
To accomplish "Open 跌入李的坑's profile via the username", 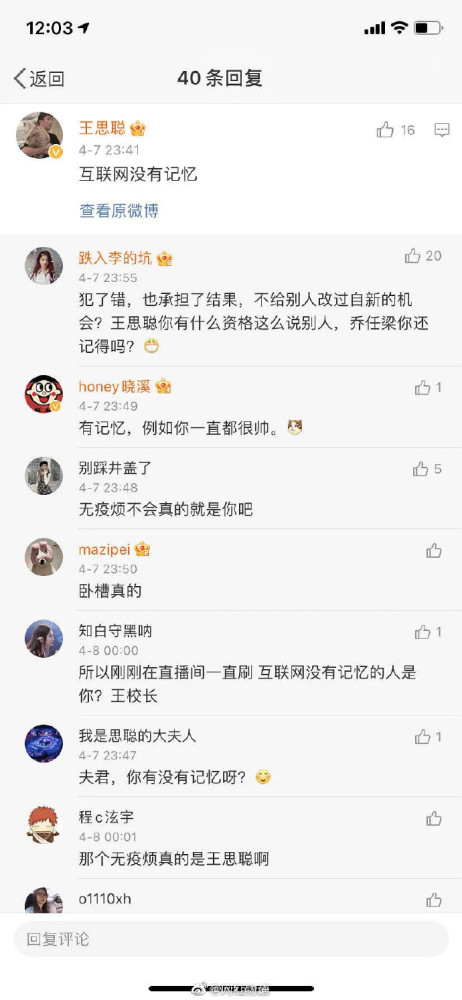I will (x=125, y=258).
